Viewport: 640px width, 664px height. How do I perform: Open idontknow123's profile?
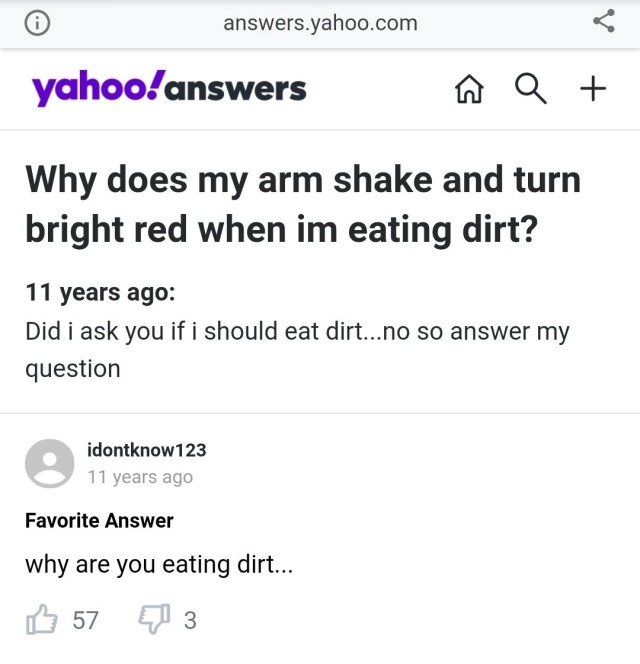pyautogui.click(x=147, y=450)
